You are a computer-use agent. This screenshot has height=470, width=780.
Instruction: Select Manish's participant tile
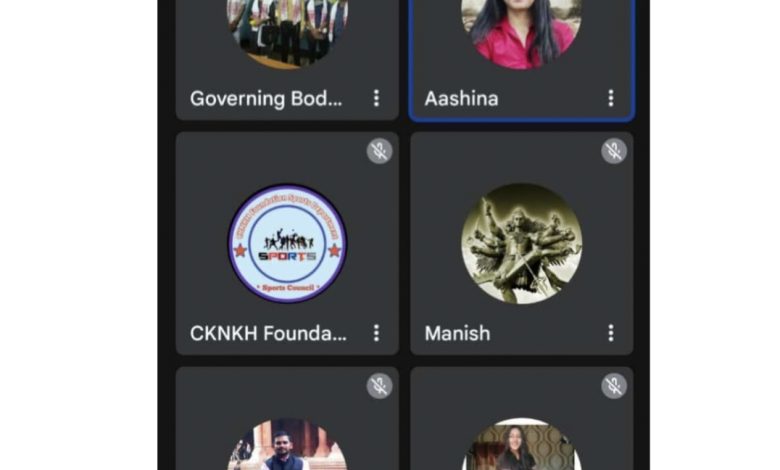[x=521, y=245]
